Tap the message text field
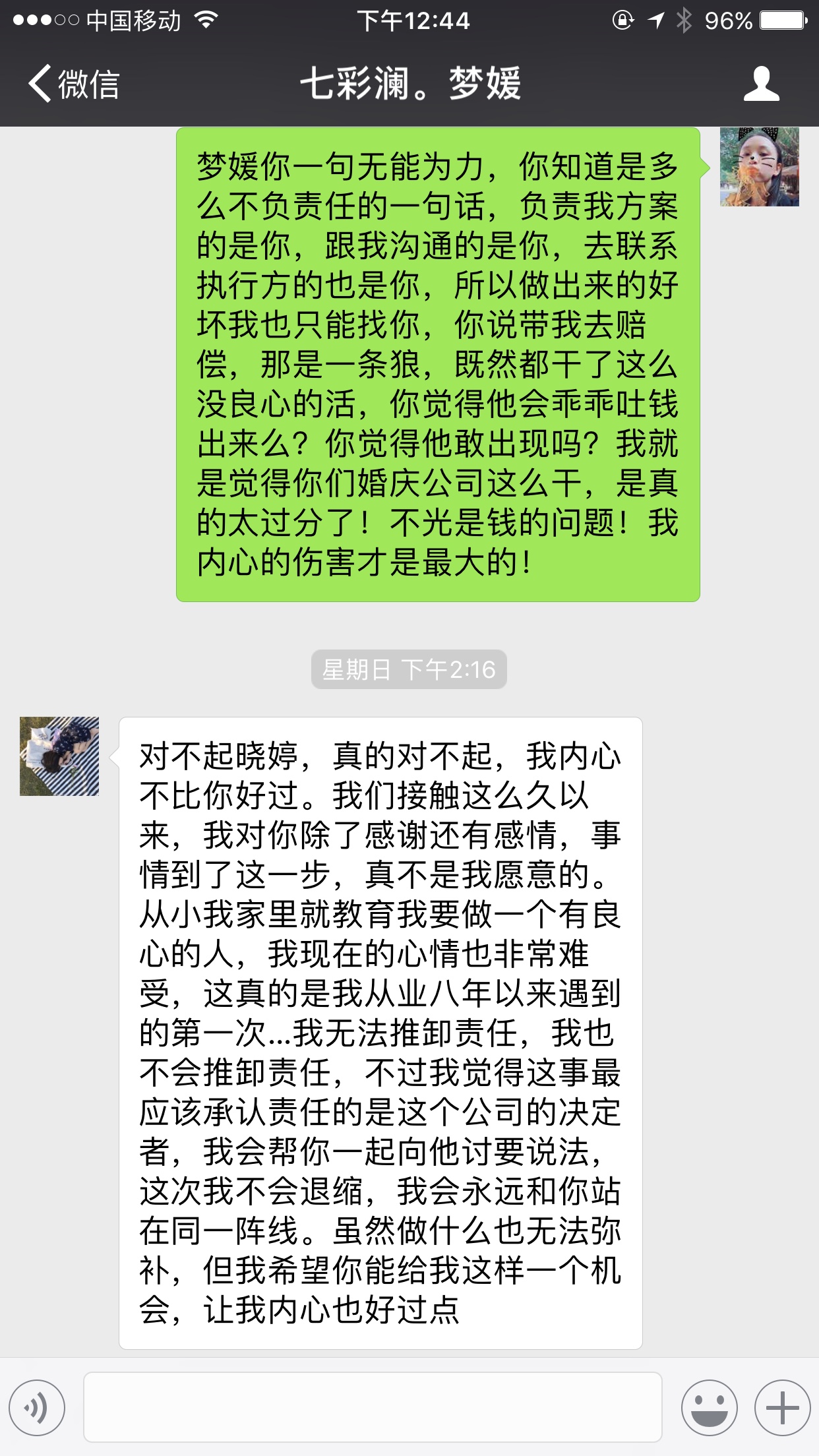Image resolution: width=819 pixels, height=1456 pixels. [x=373, y=1407]
